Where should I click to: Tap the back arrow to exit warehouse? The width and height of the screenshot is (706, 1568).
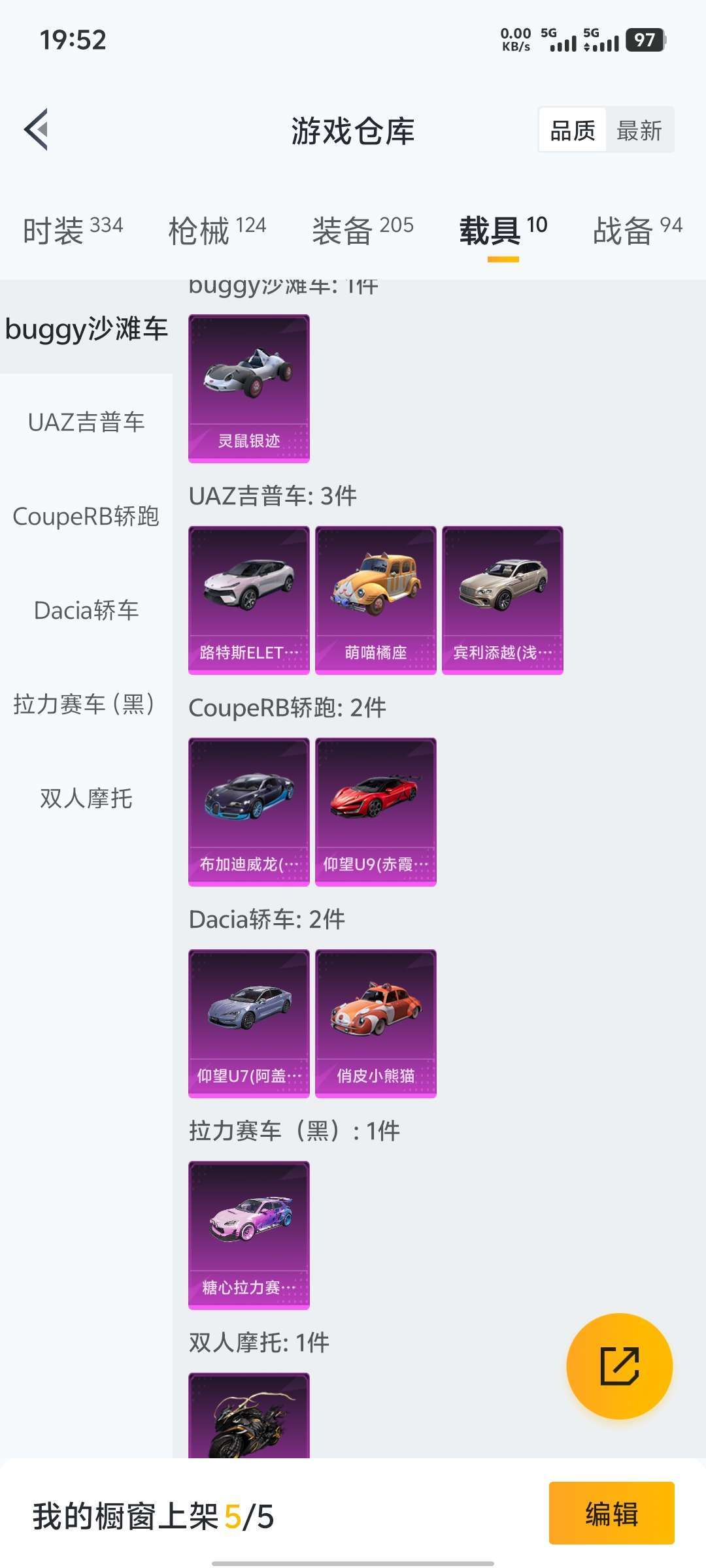[37, 129]
